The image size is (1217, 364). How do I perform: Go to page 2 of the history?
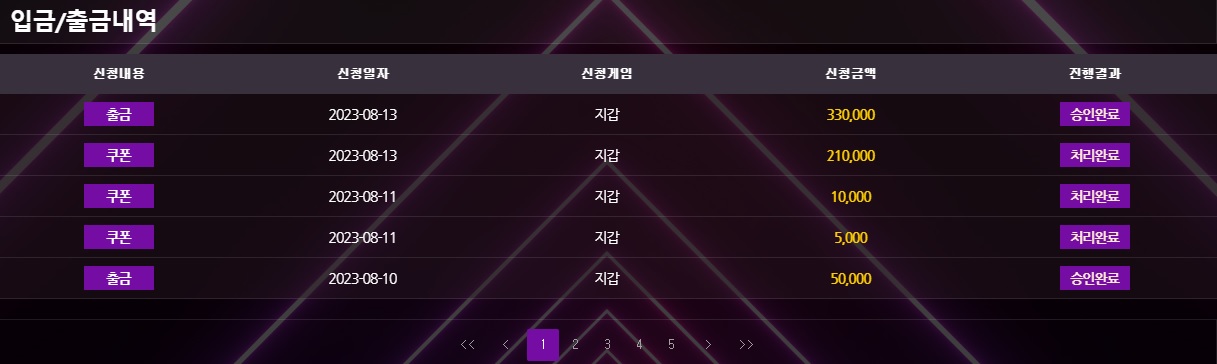coord(575,345)
